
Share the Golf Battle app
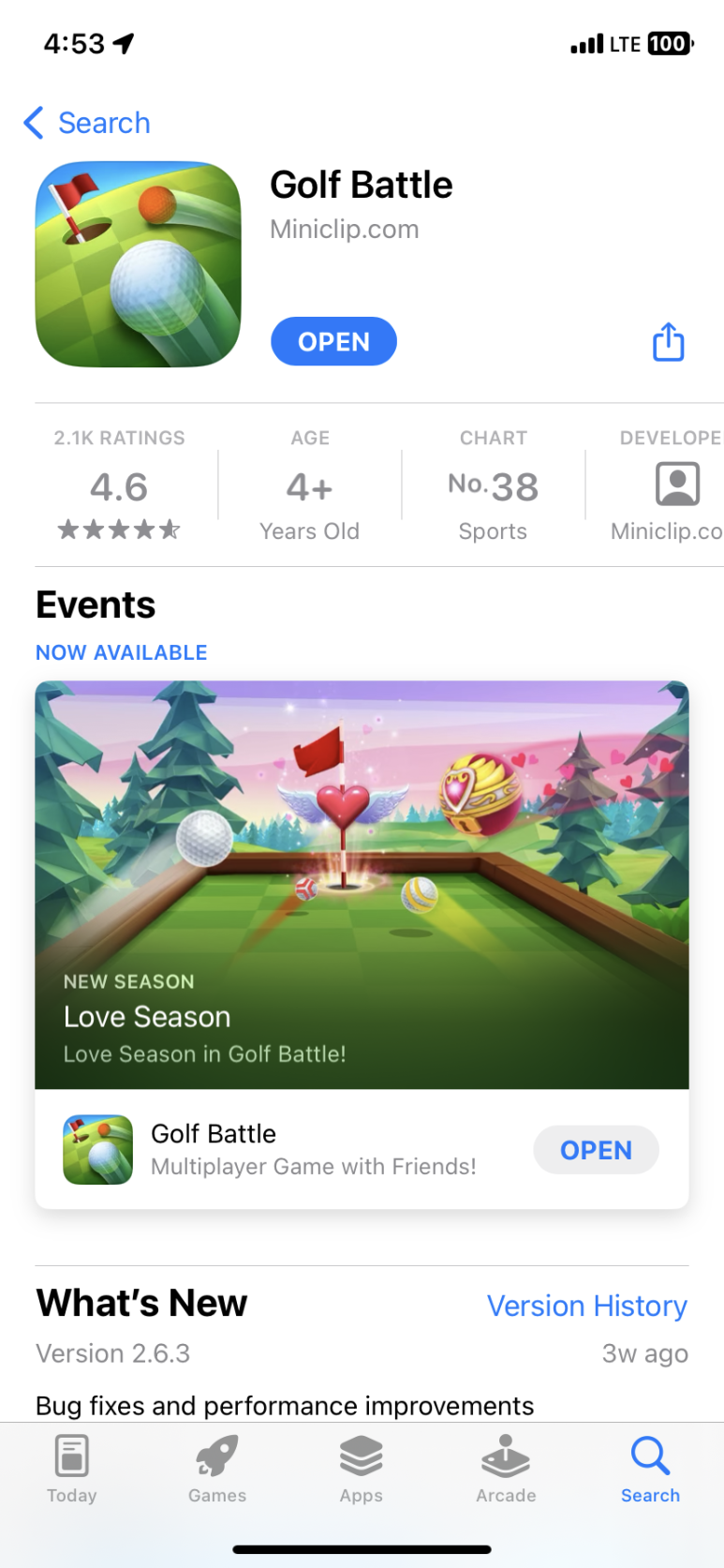click(x=668, y=342)
